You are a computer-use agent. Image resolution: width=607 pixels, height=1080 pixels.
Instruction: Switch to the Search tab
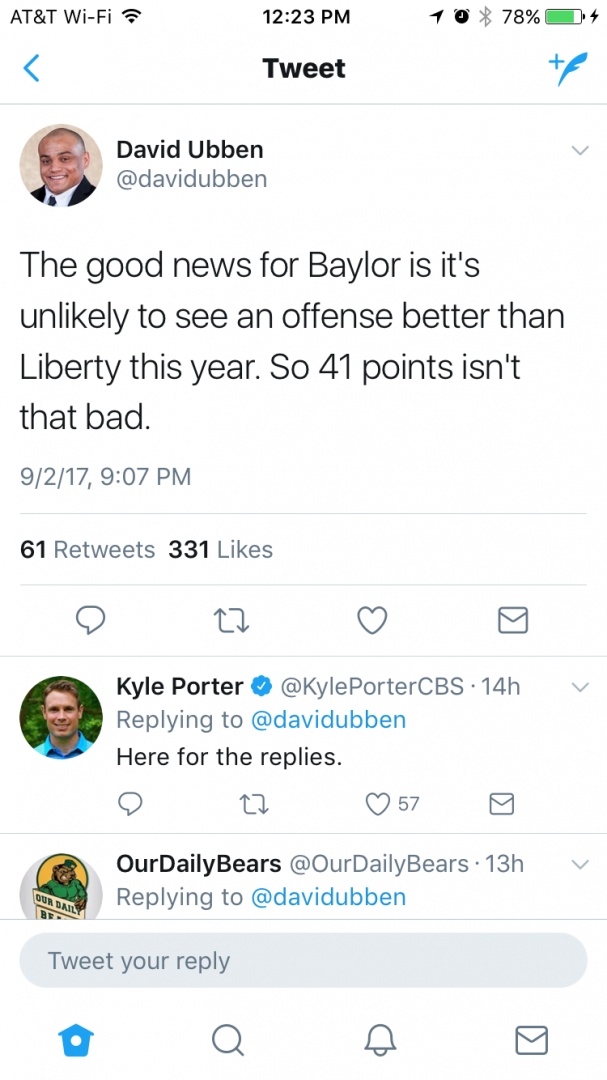pyautogui.click(x=227, y=1040)
